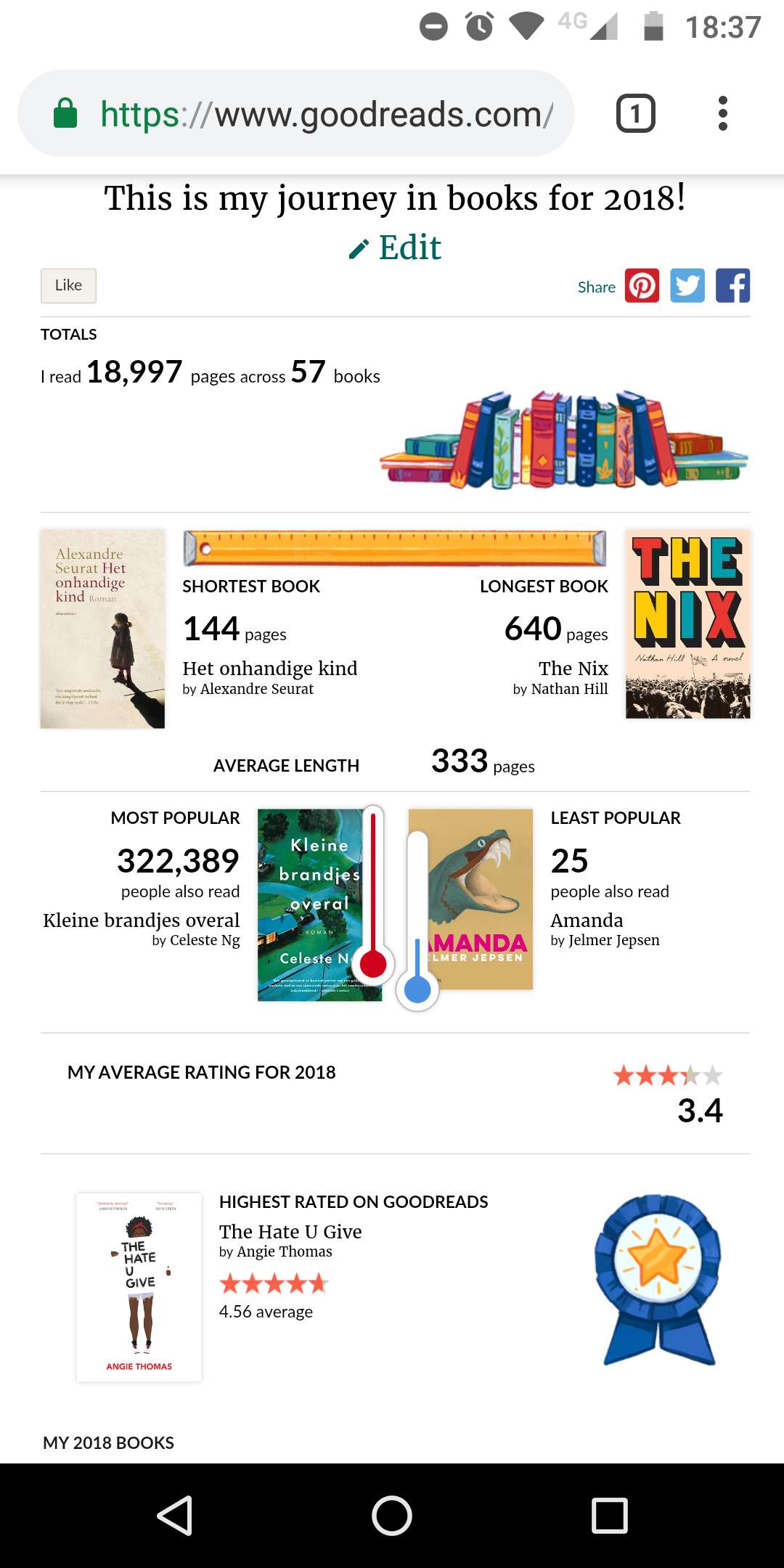Edit the journey in books title

click(x=394, y=248)
